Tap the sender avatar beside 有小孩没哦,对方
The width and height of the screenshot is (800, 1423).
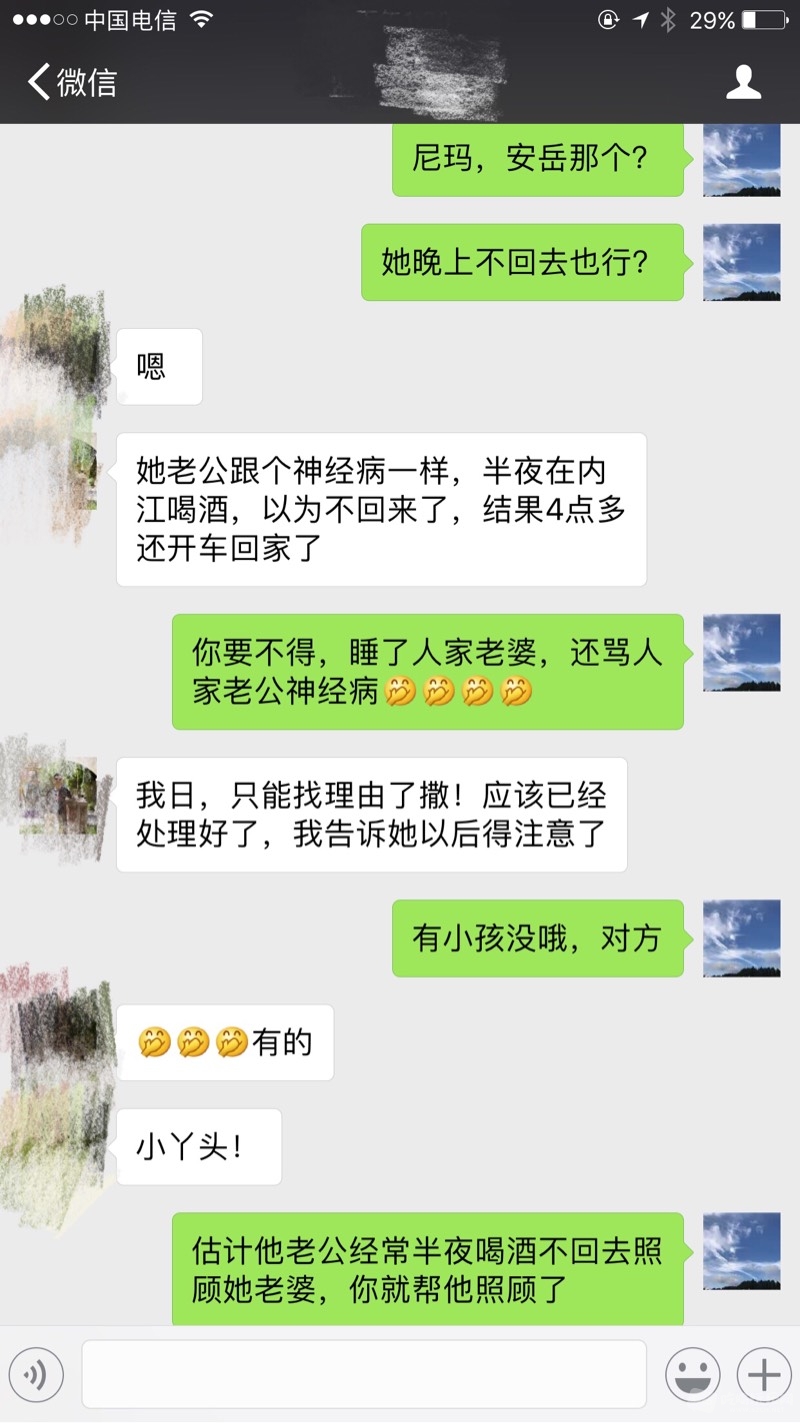tap(741, 938)
